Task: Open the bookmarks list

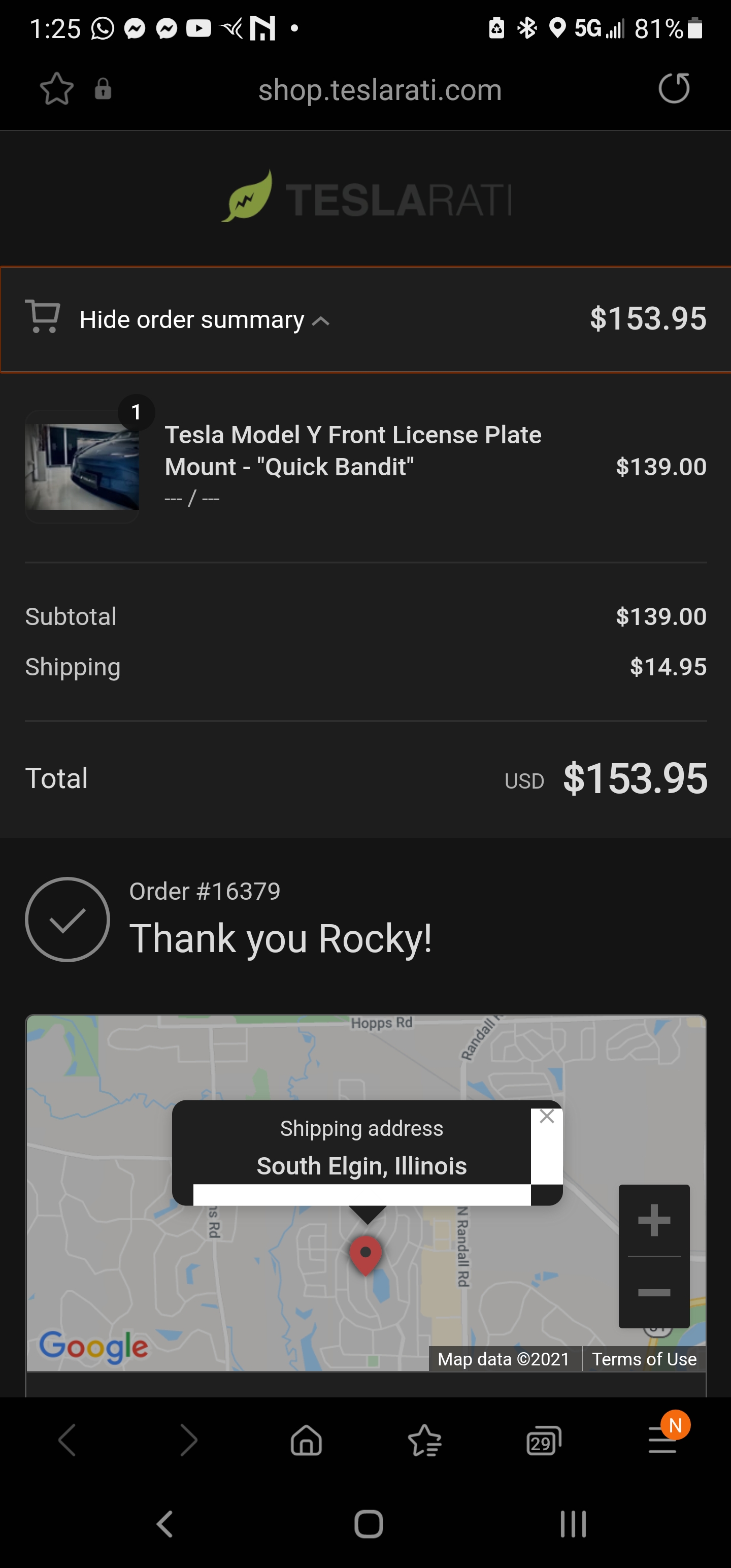Action: 425,1441
